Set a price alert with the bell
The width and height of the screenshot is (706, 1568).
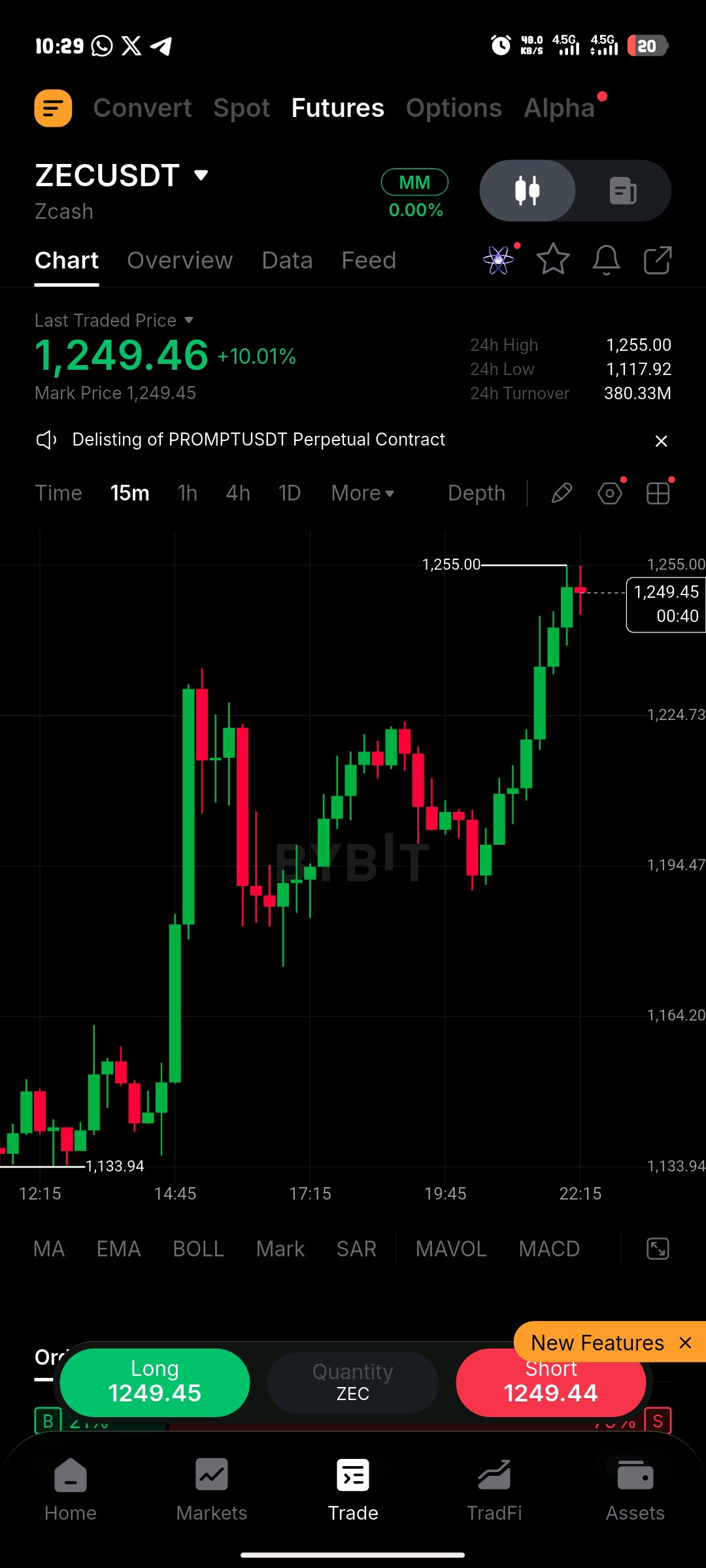(x=606, y=259)
